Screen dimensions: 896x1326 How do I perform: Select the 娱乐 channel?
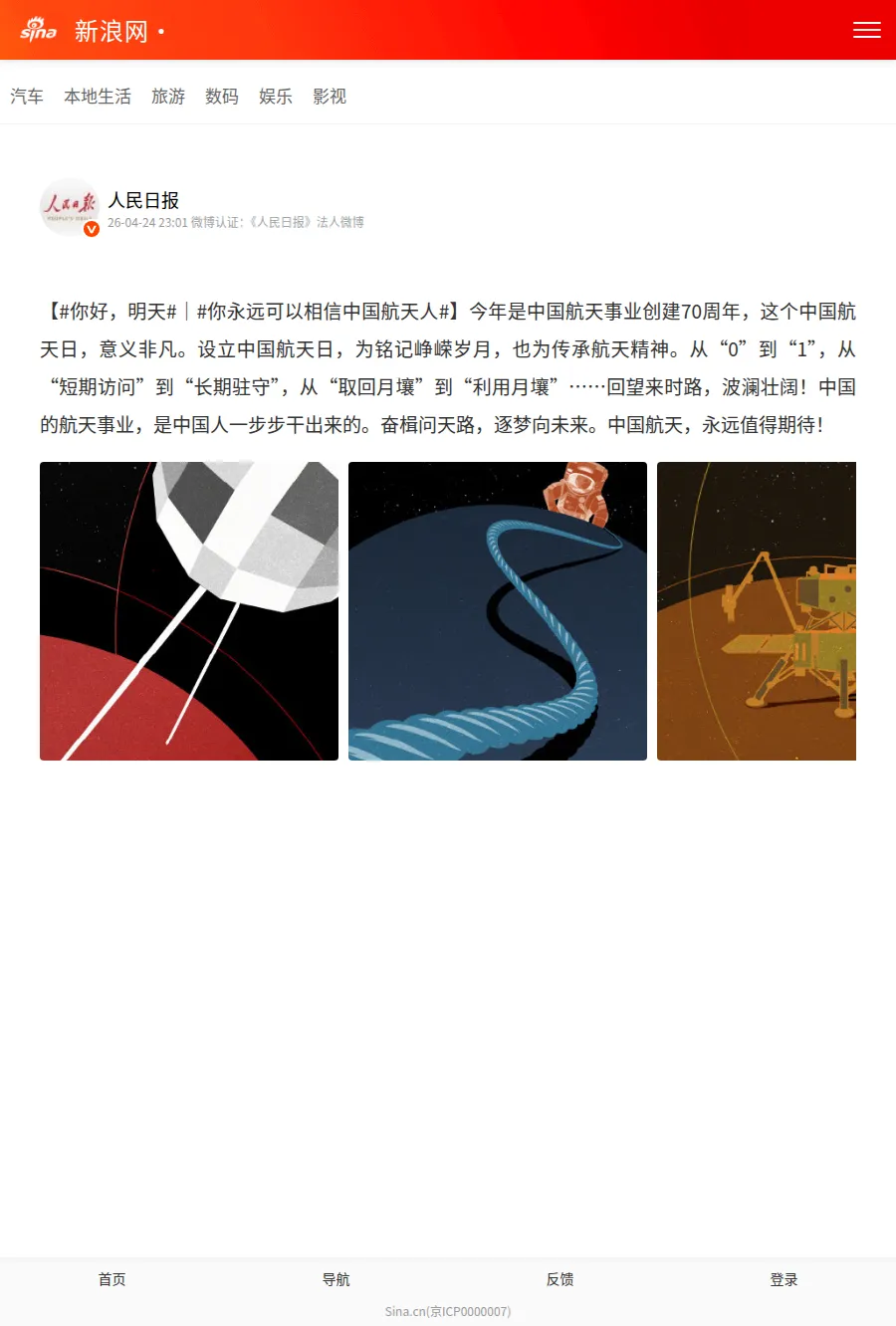point(276,97)
